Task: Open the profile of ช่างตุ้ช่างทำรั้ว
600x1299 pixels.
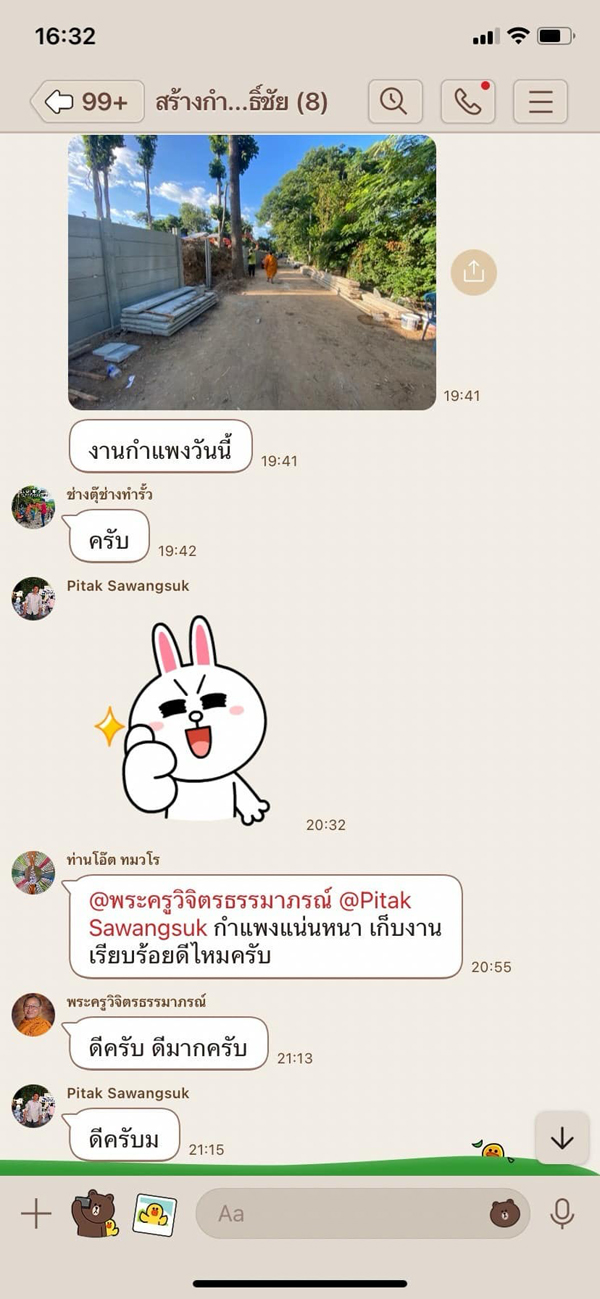Action: pyautogui.click(x=33, y=507)
